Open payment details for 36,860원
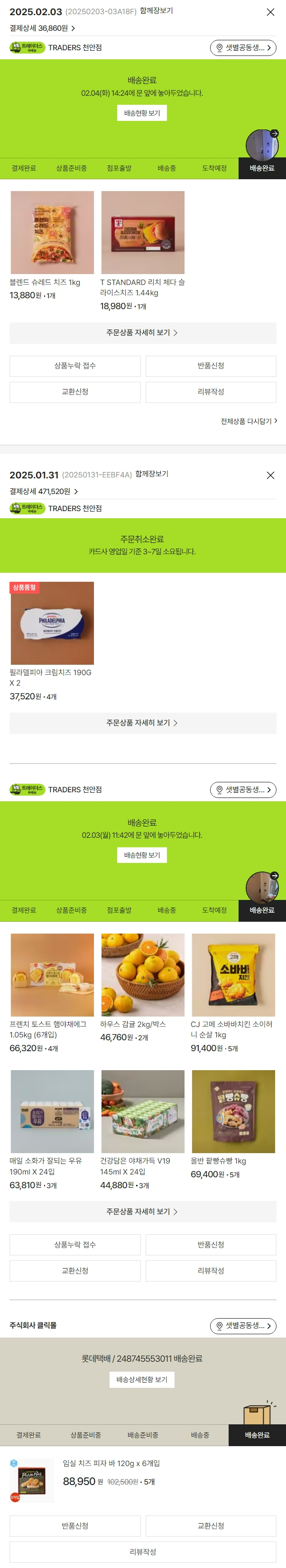 point(42,28)
